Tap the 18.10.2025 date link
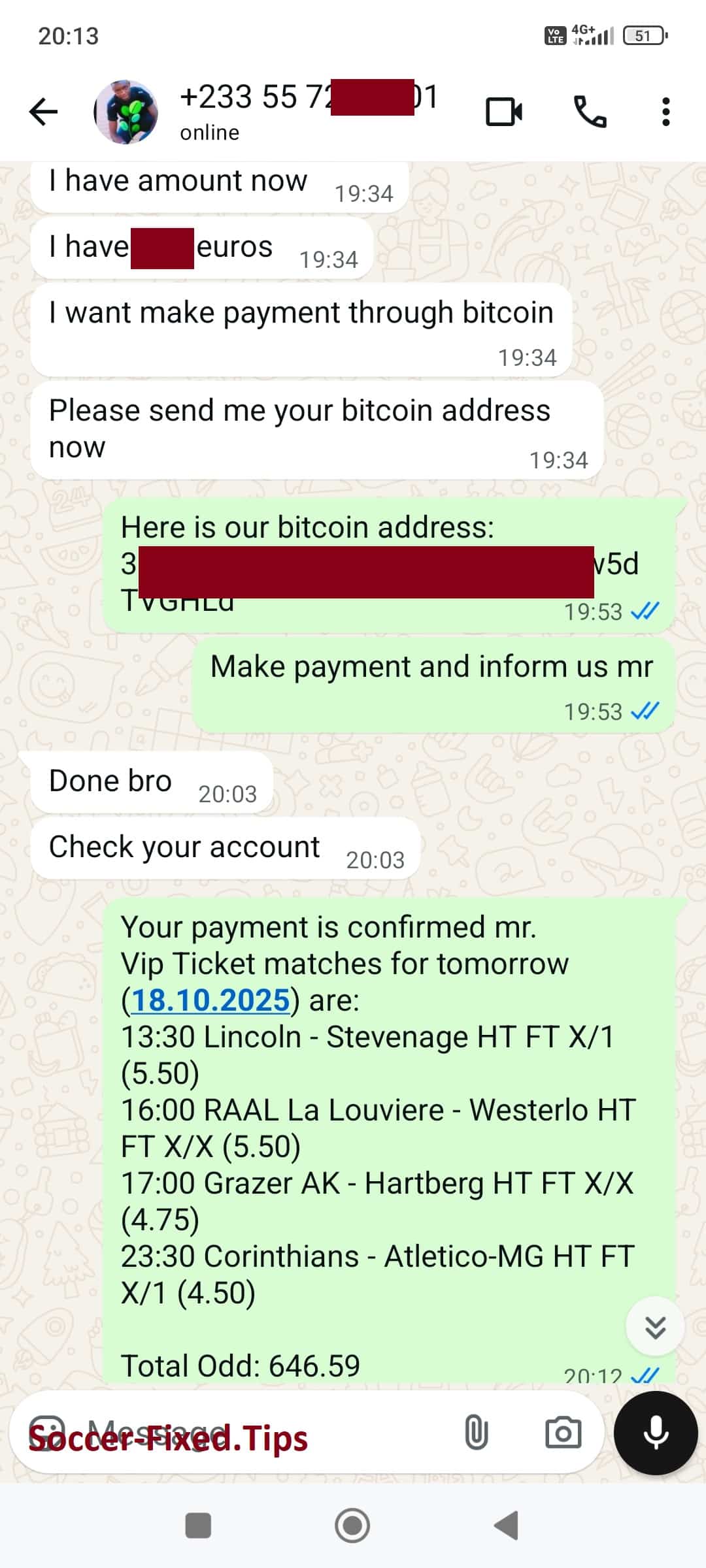This screenshot has height=1568, width=706. click(x=210, y=1000)
